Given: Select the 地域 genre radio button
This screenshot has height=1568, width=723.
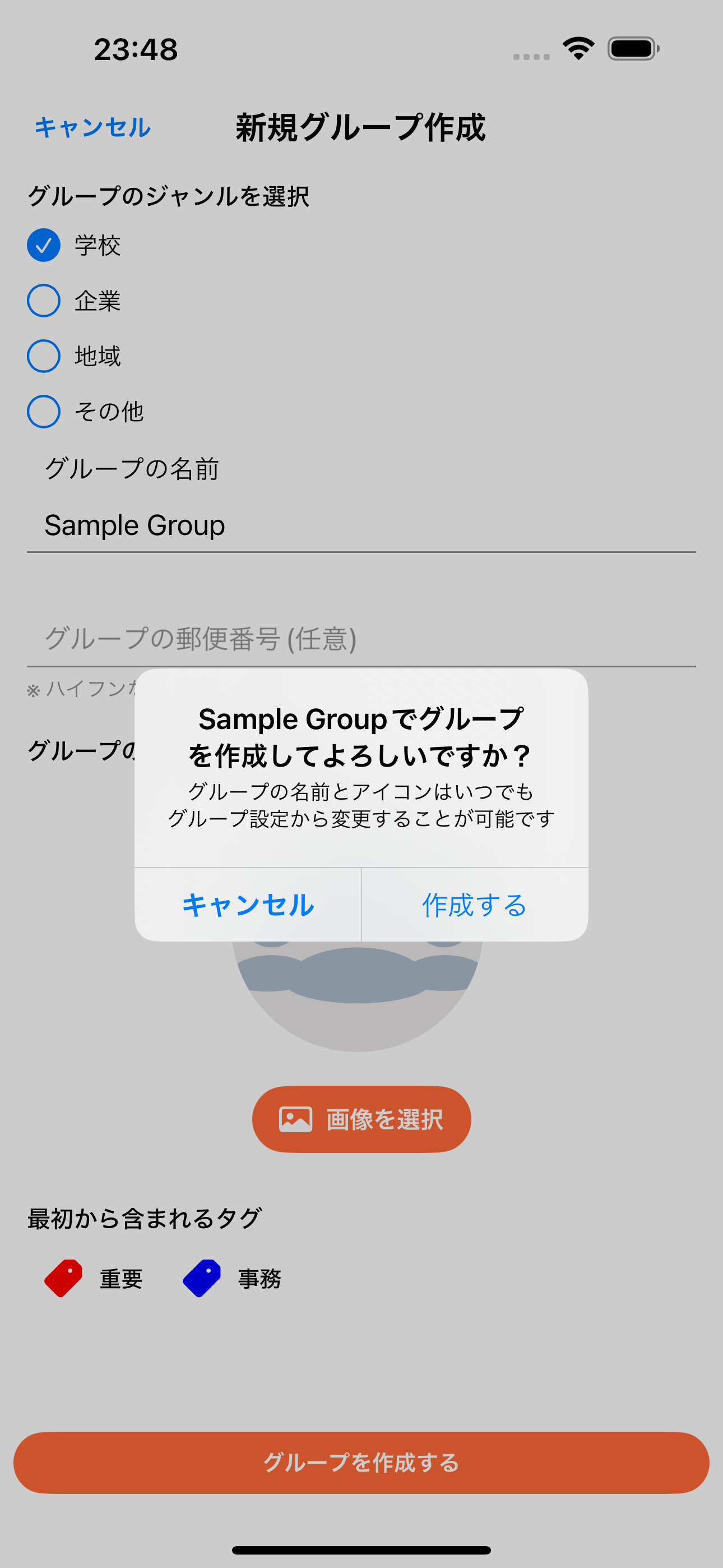Looking at the screenshot, I should pos(43,355).
